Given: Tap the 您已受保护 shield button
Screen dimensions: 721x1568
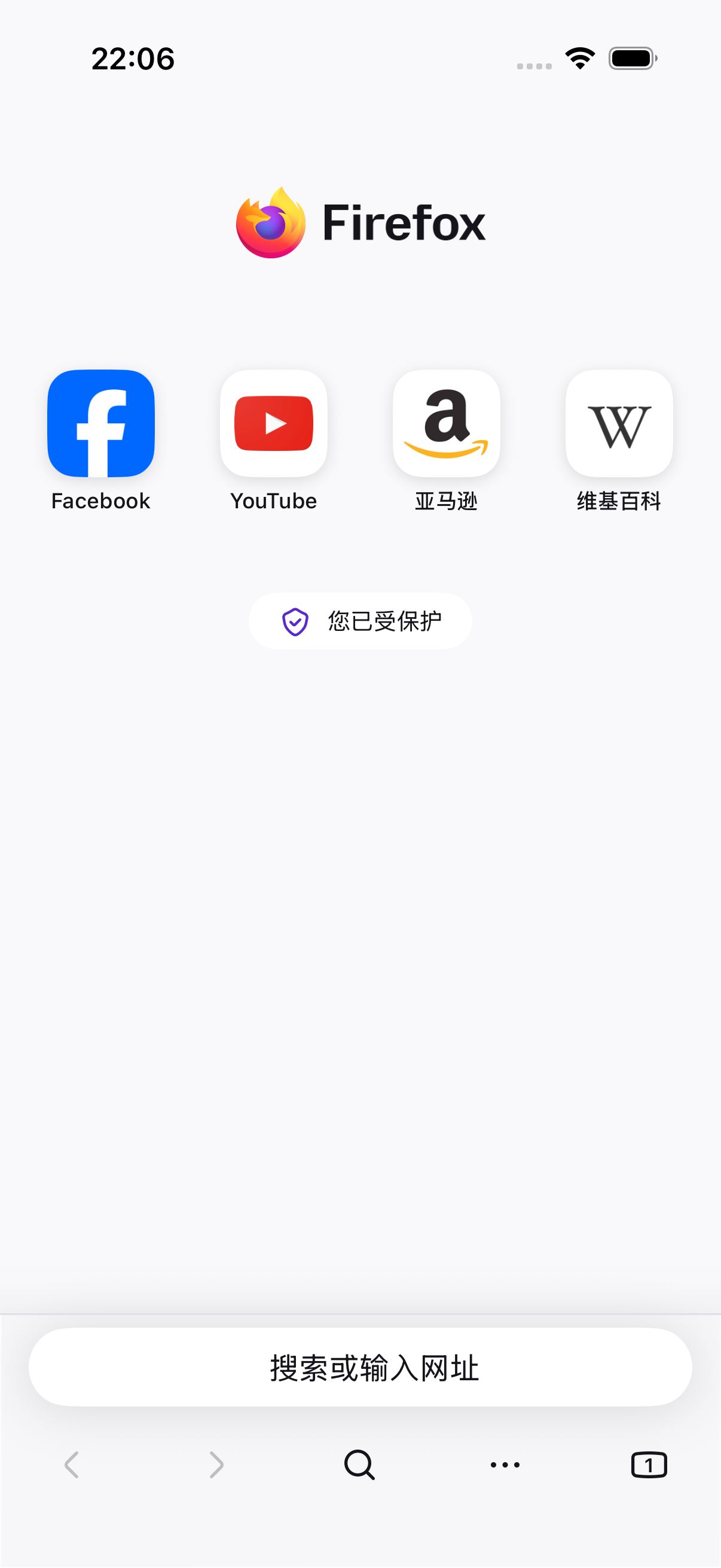Looking at the screenshot, I should (360, 621).
